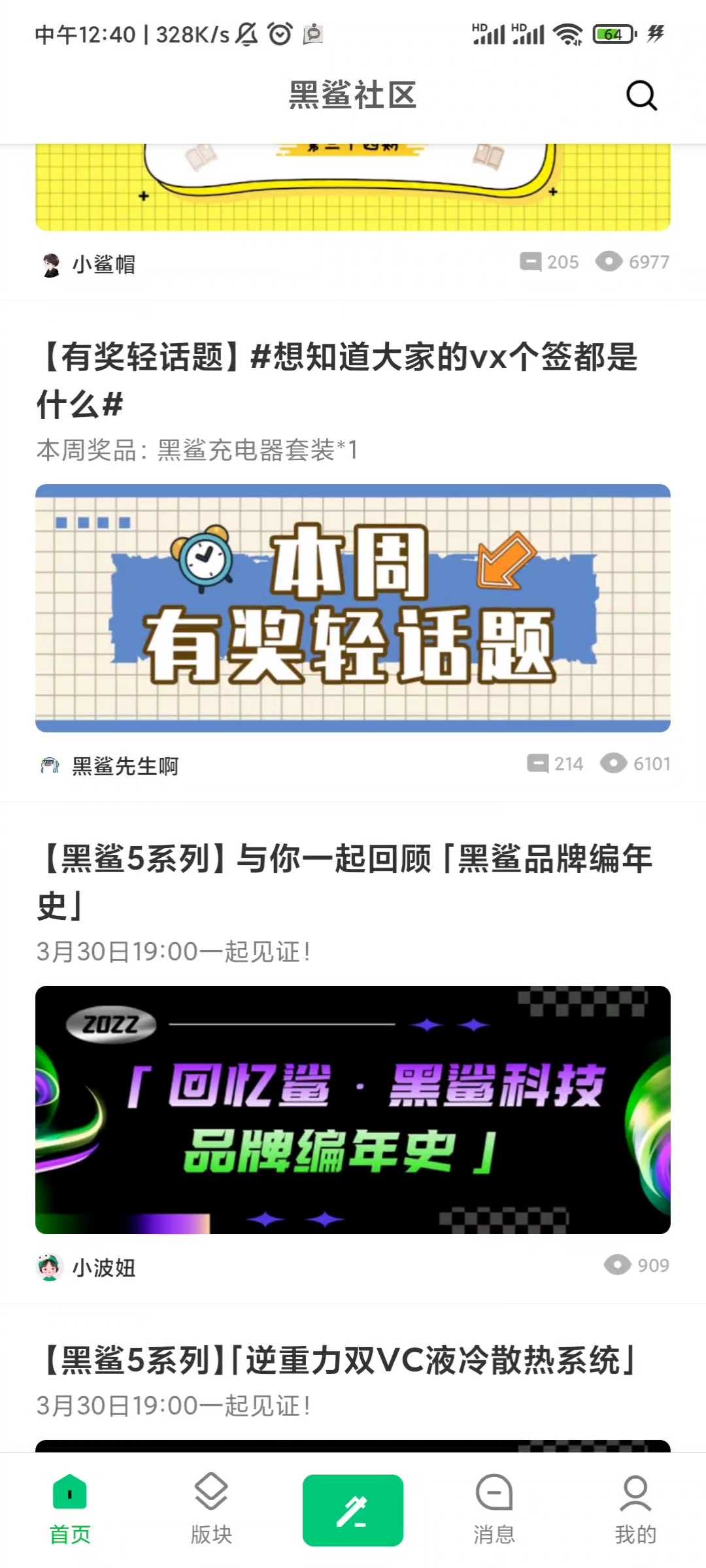Open the 黑鲨品牌编年史 post title
This screenshot has width=706, height=1568.
coord(345,882)
